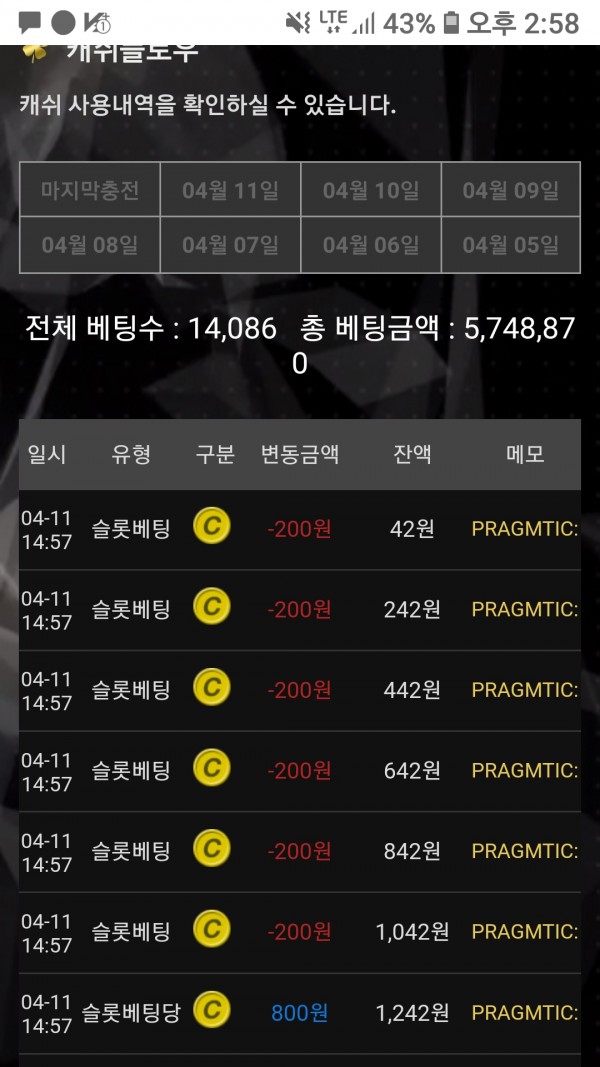Select 04월 05일 usage history

[x=510, y=245]
